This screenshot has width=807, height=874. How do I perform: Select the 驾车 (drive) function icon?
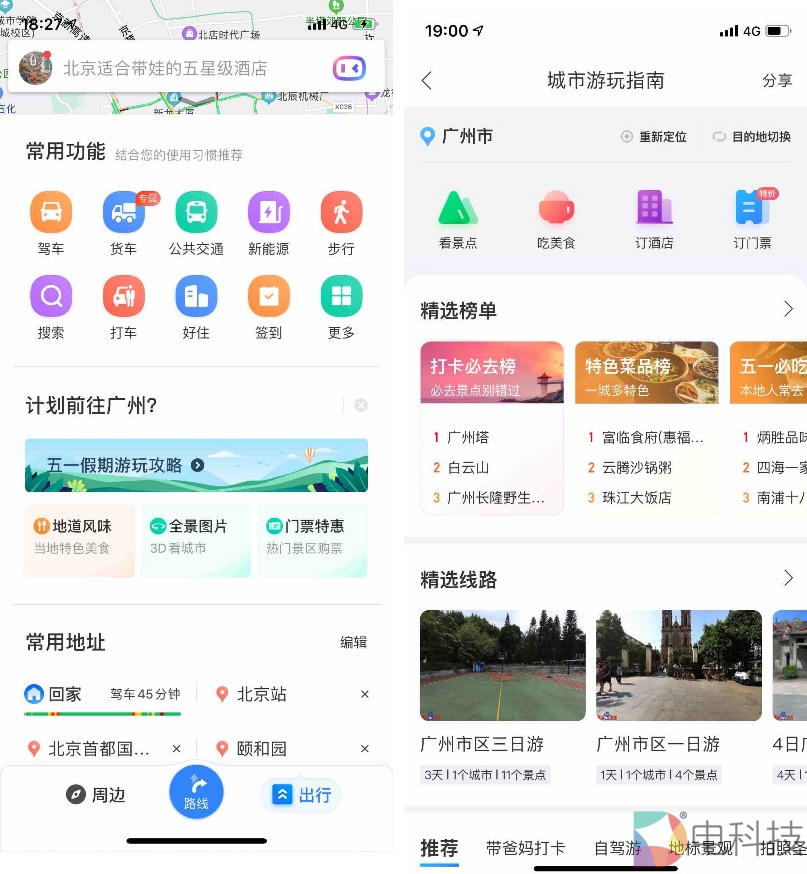point(51,210)
